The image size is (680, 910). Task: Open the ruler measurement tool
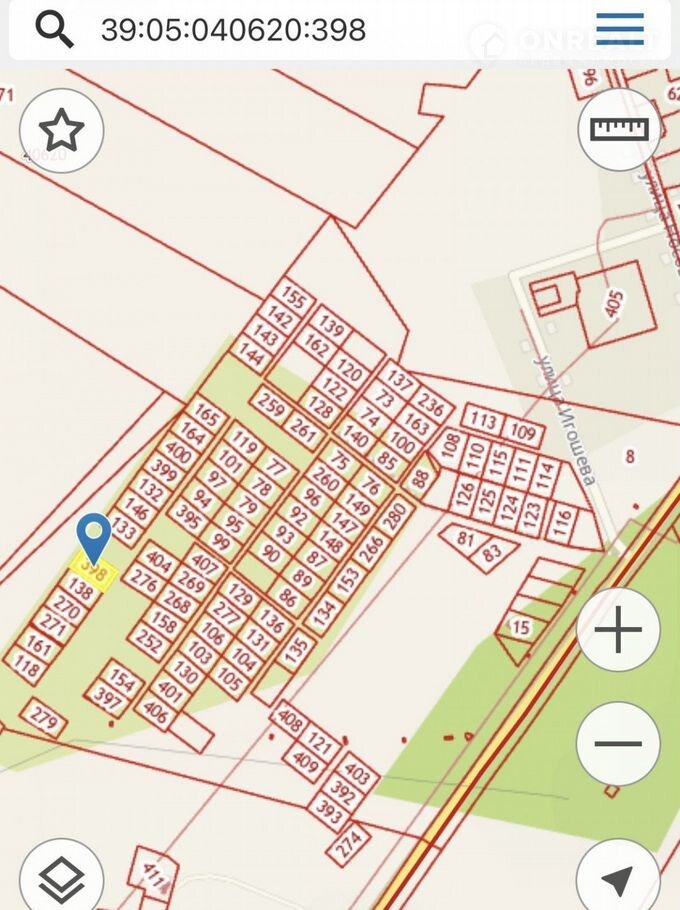[x=620, y=129]
